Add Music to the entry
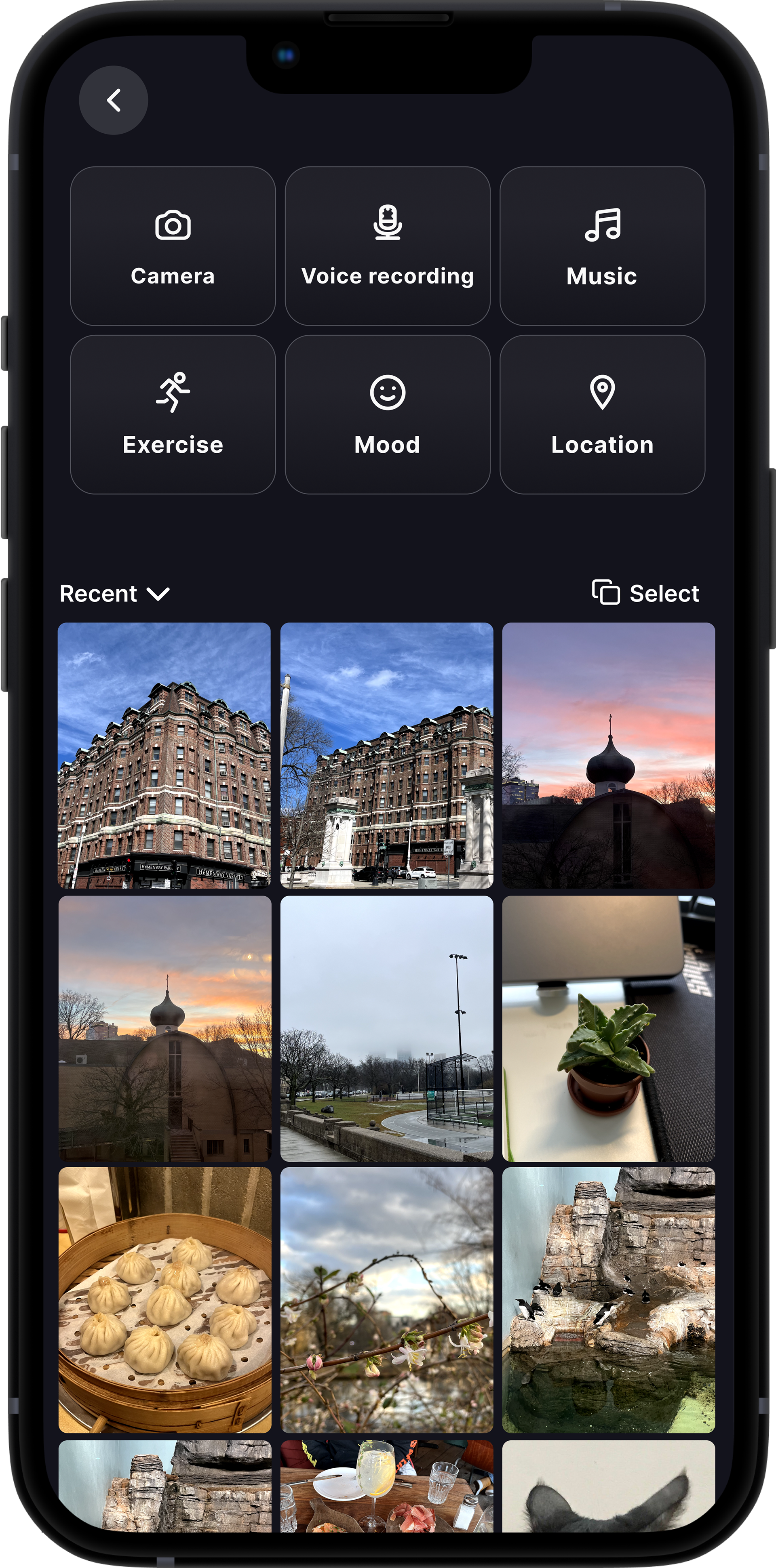This screenshot has height=1568, width=776. coord(602,246)
